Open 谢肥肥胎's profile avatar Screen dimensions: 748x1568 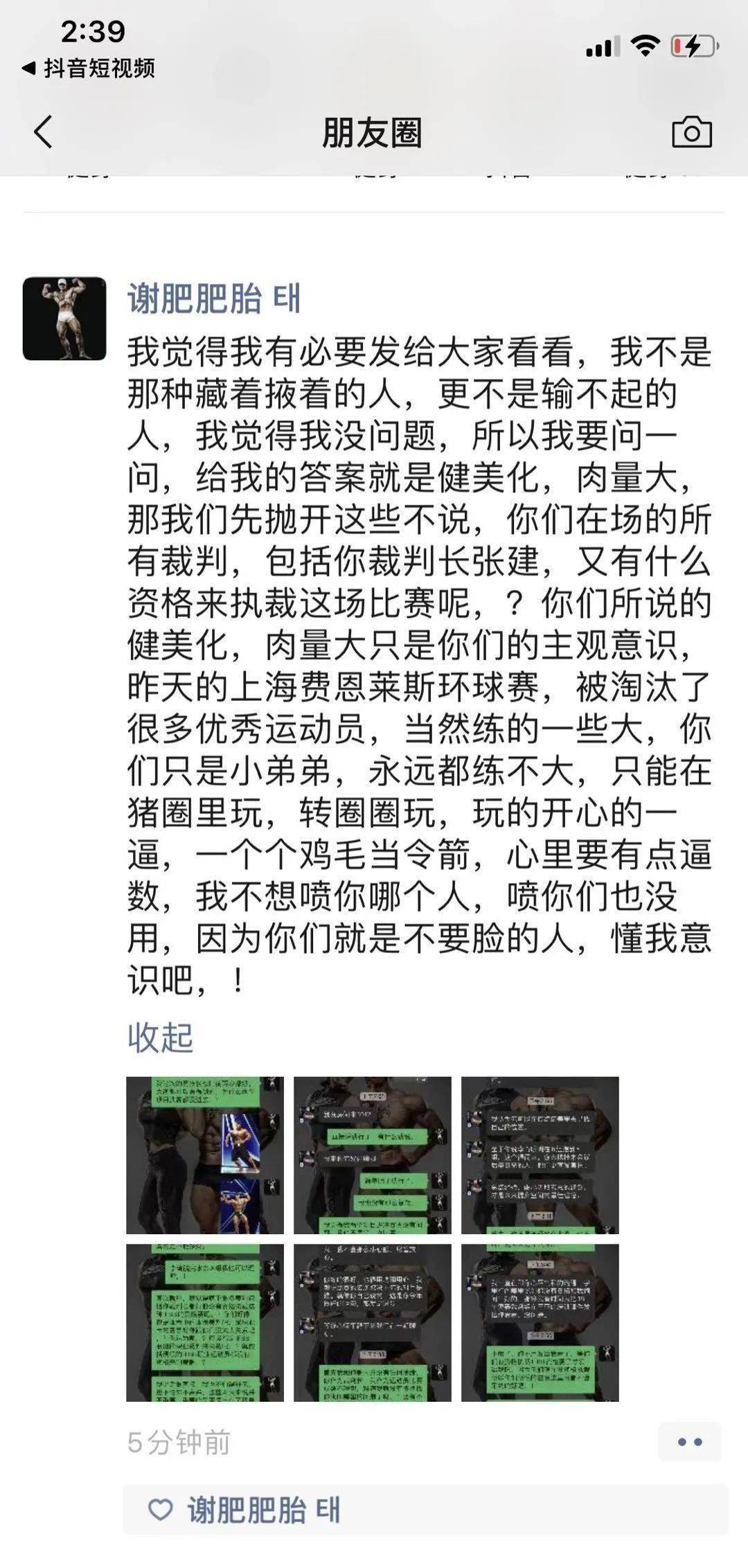(x=64, y=319)
